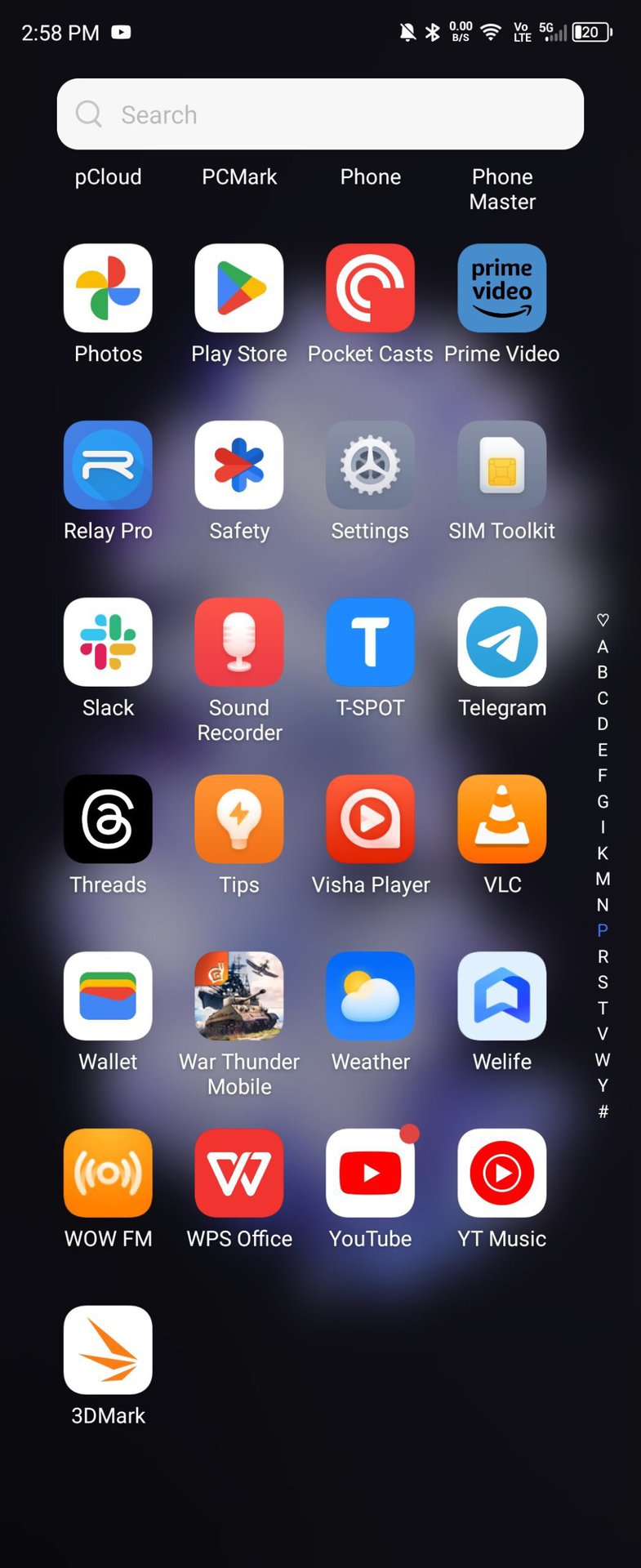Check the Weather app
Viewport: 641px width, 1568px height.
pos(370,996)
